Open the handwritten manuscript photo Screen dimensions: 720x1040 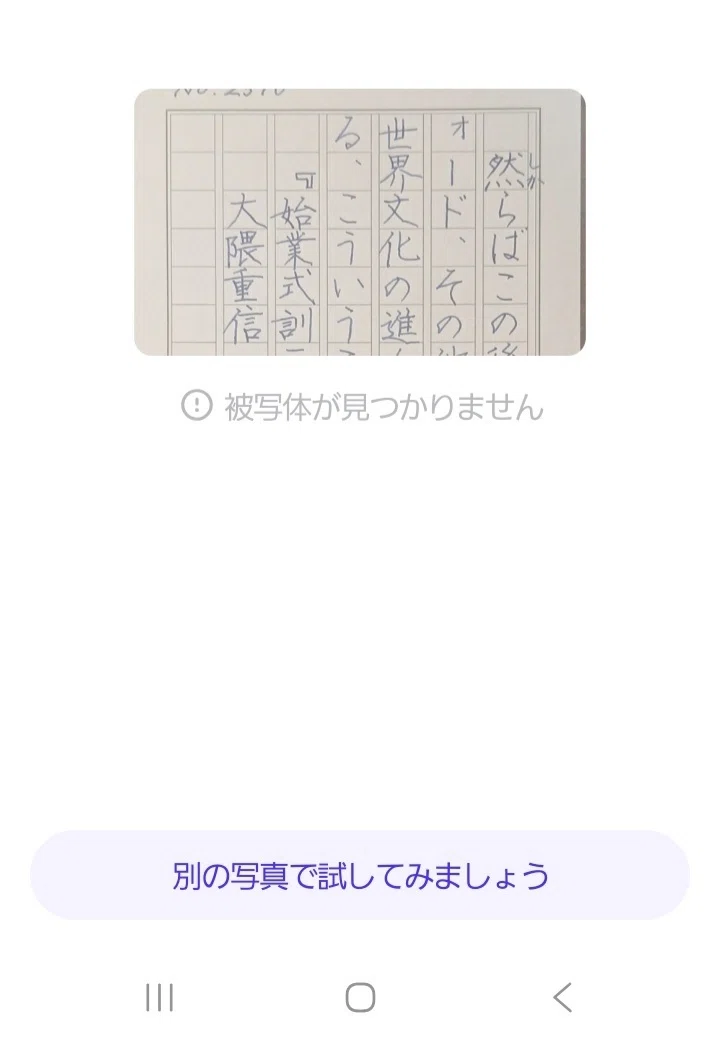[360, 222]
